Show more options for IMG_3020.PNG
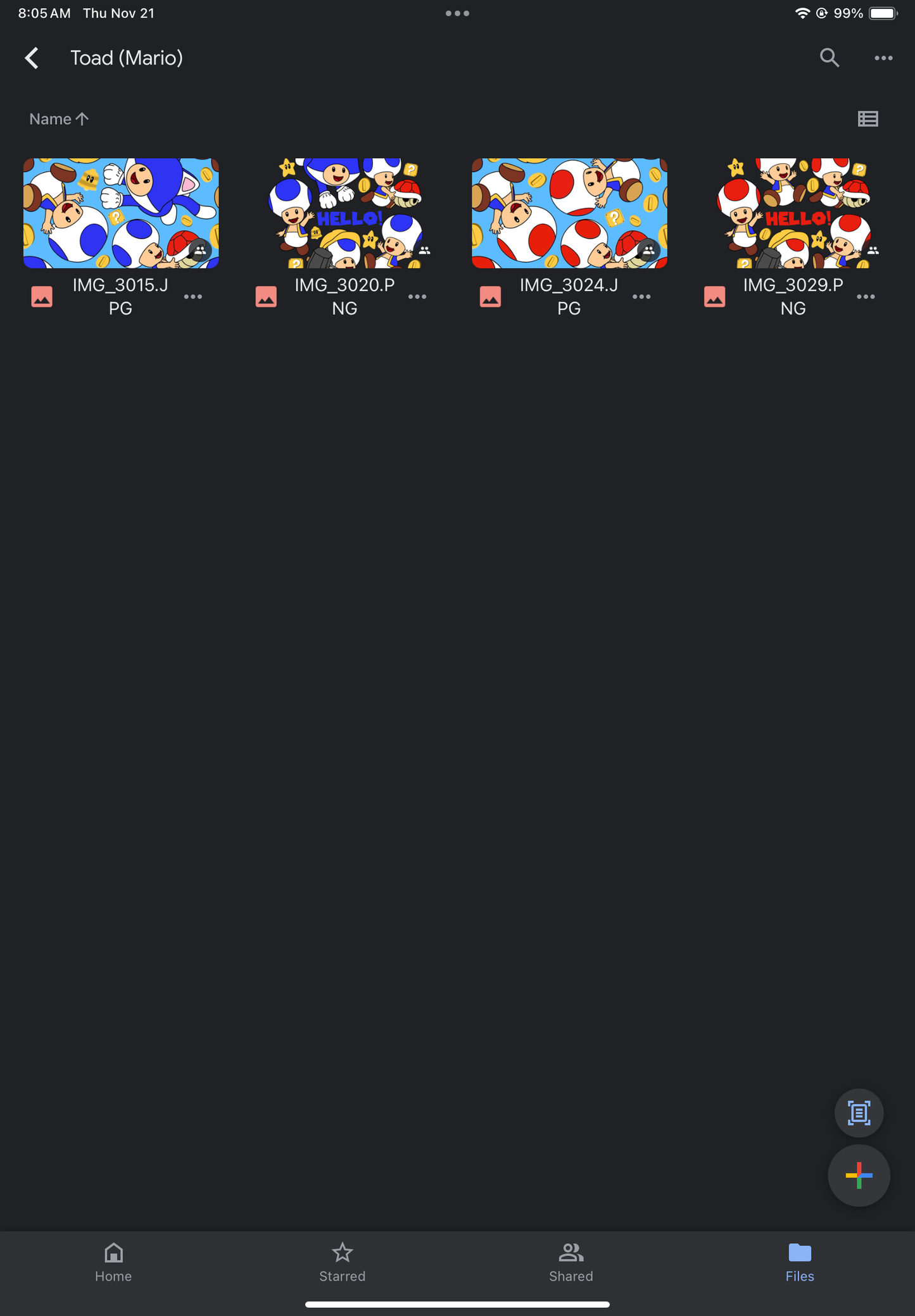This screenshot has width=915, height=1316. 417,297
